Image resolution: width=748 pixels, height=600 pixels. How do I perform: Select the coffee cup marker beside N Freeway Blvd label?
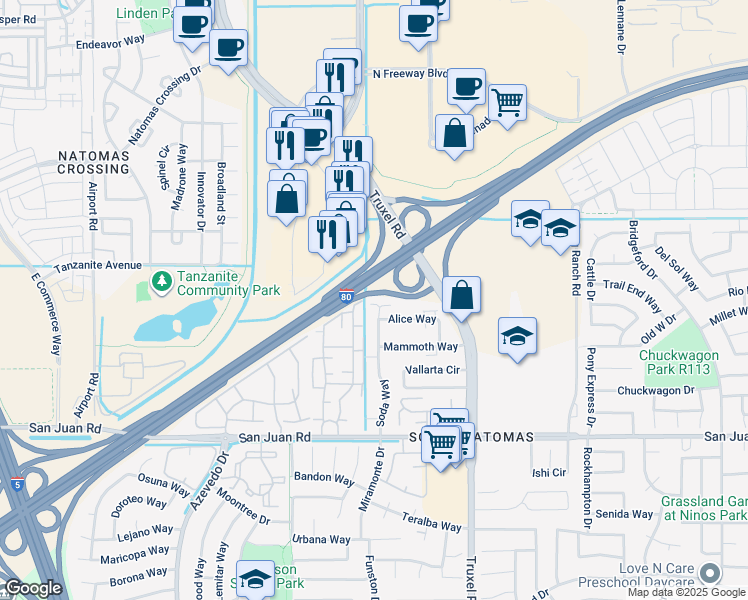pos(467,87)
